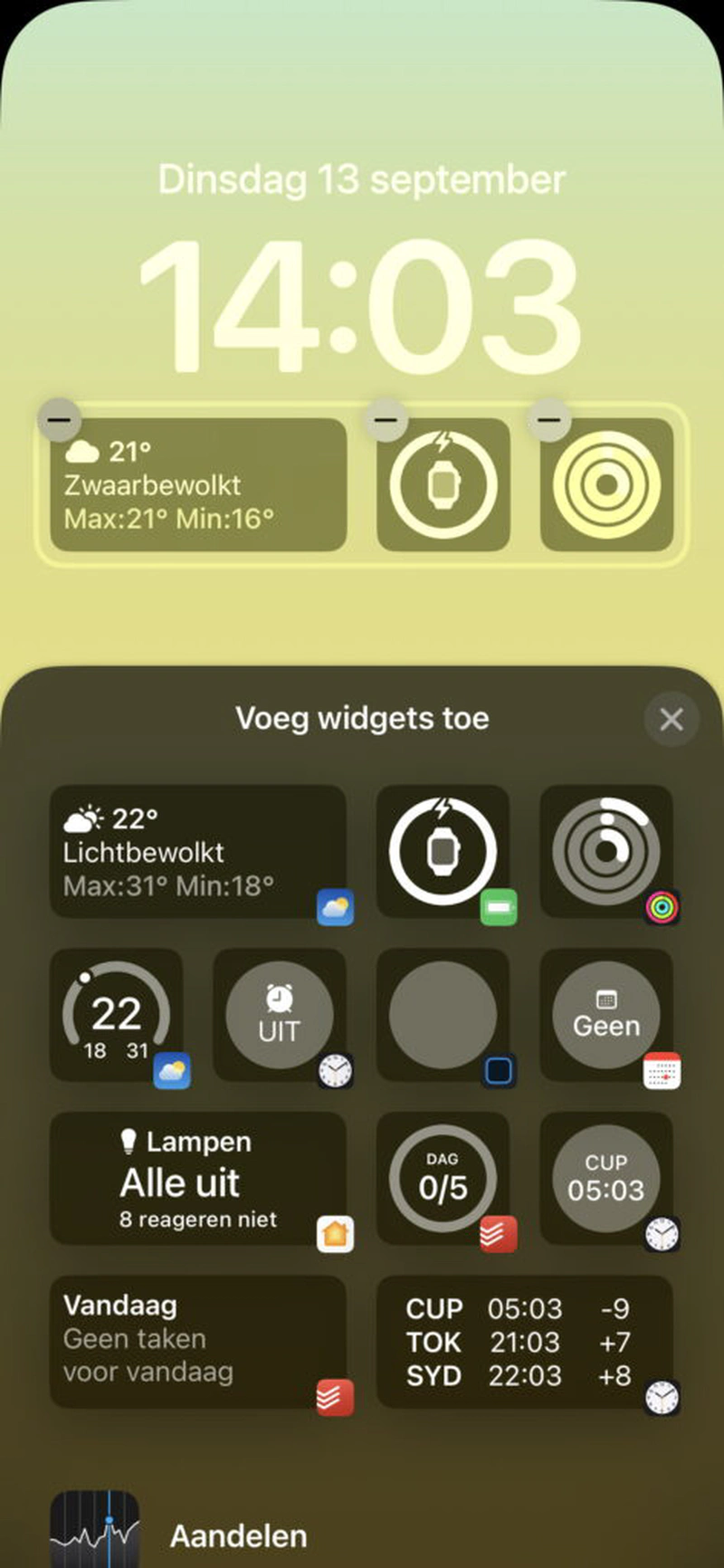This screenshot has width=724, height=1568.
Task: Select the empty widget with the blue badge
Action: pos(443,1014)
